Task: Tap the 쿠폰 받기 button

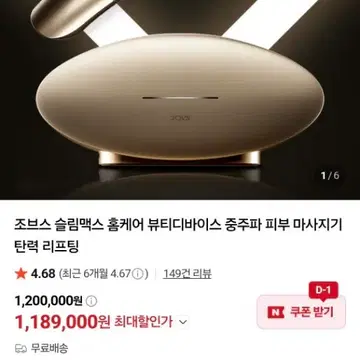Action: click(301, 312)
